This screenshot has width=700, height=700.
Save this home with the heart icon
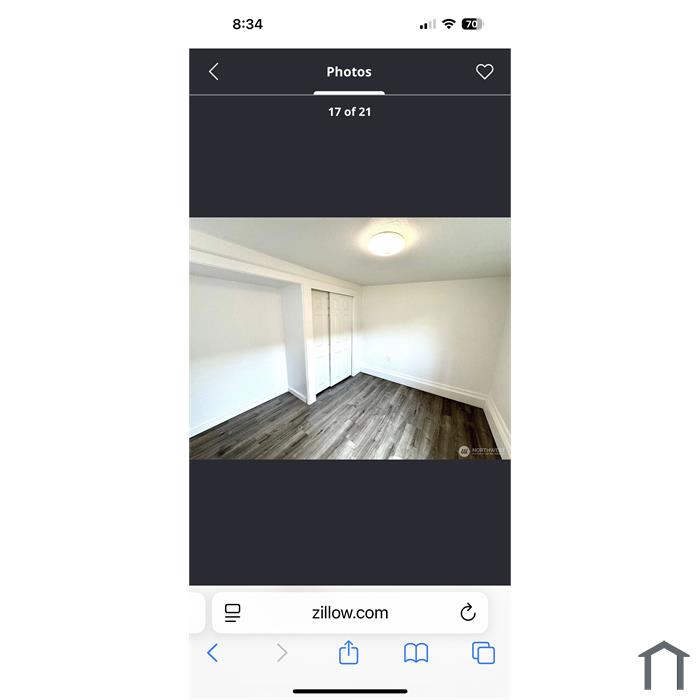484,72
